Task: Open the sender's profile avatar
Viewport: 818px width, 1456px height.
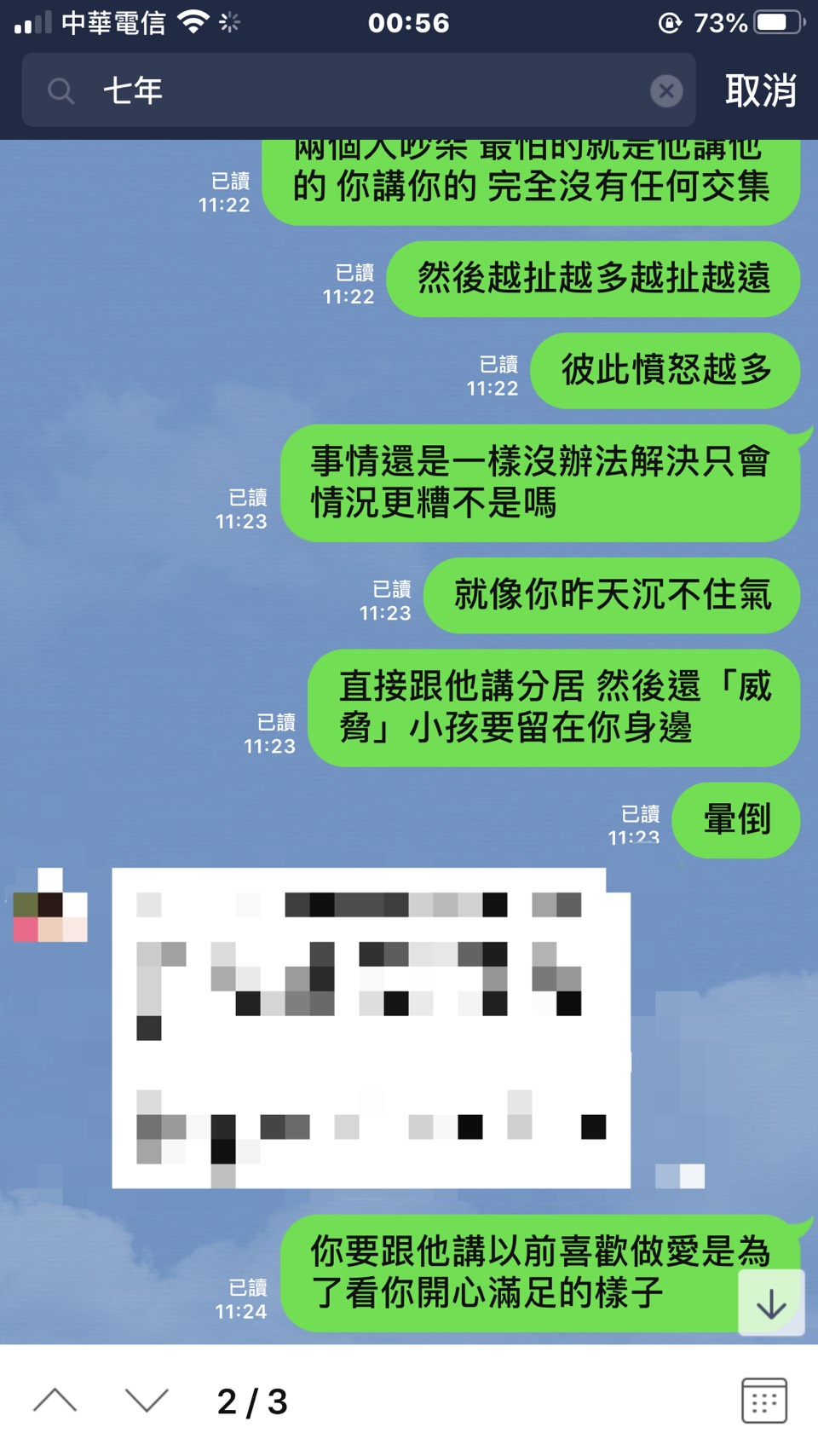Action: (x=50, y=905)
